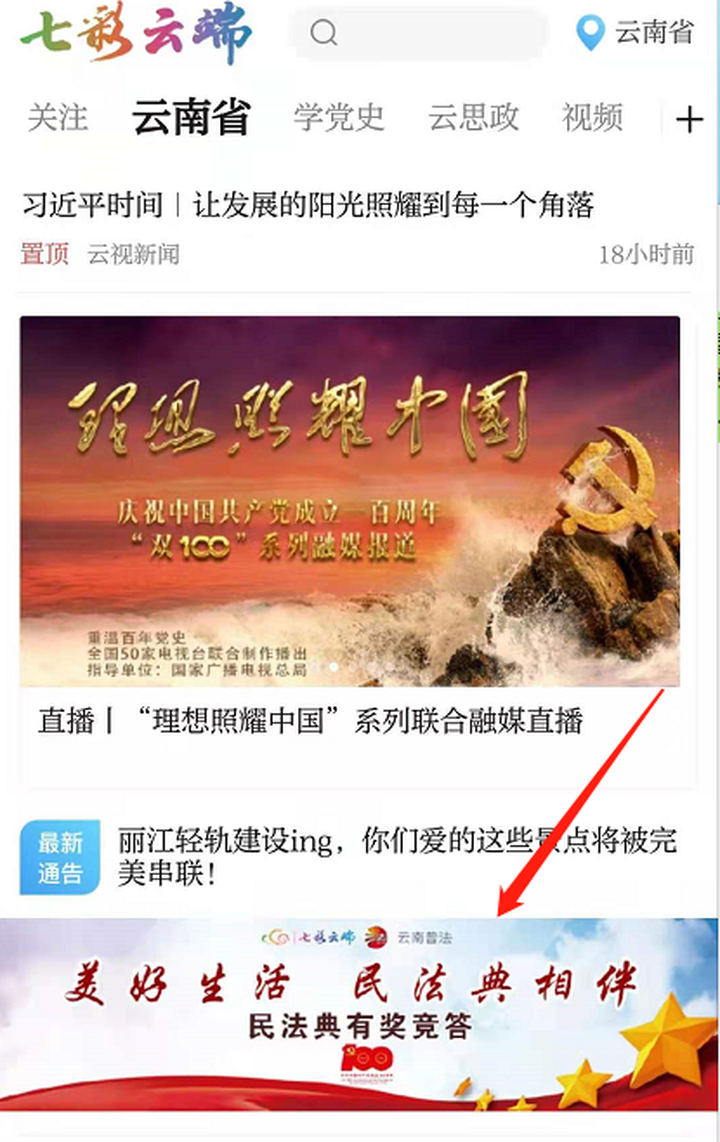720x1142 pixels.
Task: Open the 云思政 tab
Action: (x=473, y=118)
